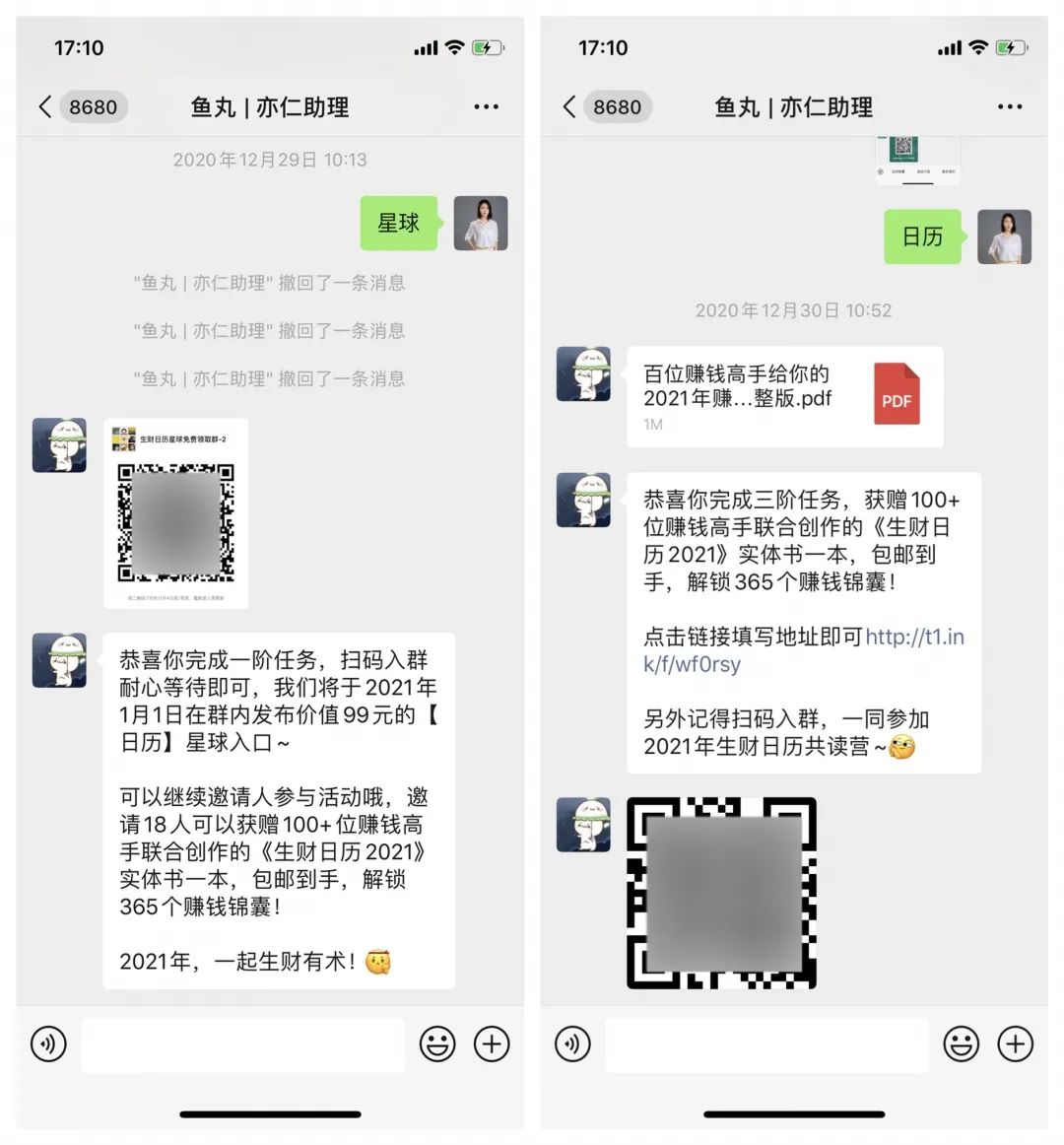Open the emoji picker in right conversation
The image size is (1064, 1145).
(x=962, y=1044)
